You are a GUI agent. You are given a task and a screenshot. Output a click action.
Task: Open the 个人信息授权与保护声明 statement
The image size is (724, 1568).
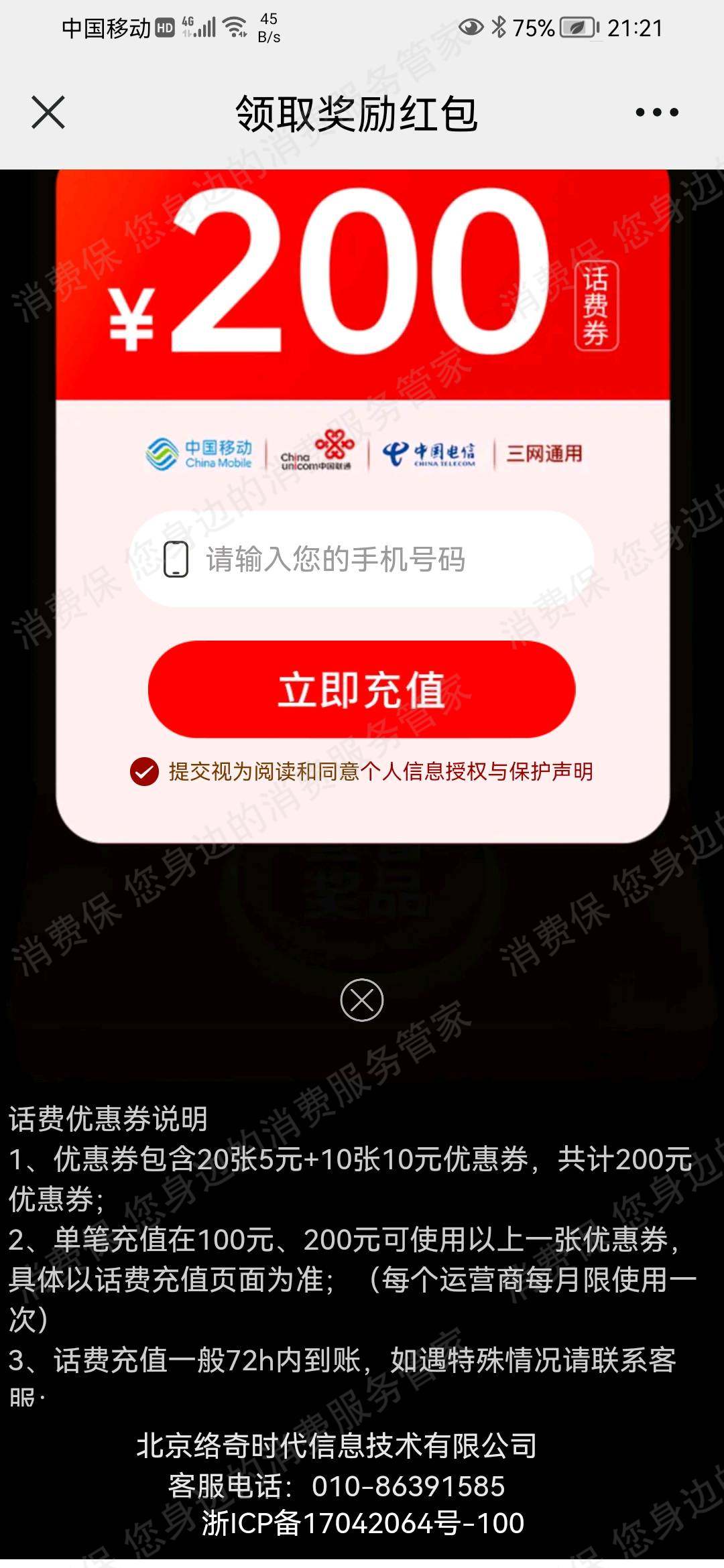[476, 771]
